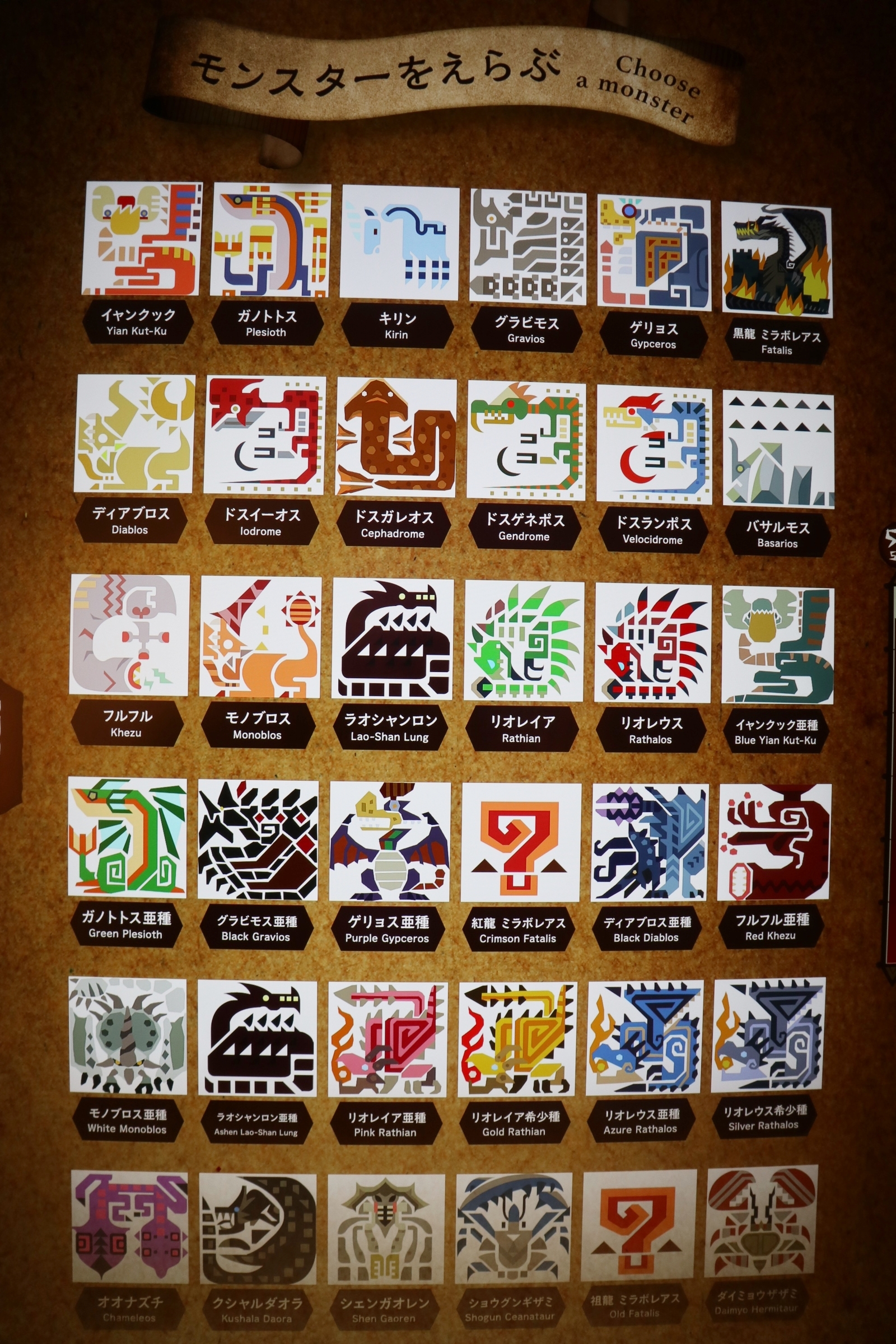
Task: Pick the Crimson Fatalis question mark tile
Action: tap(520, 842)
